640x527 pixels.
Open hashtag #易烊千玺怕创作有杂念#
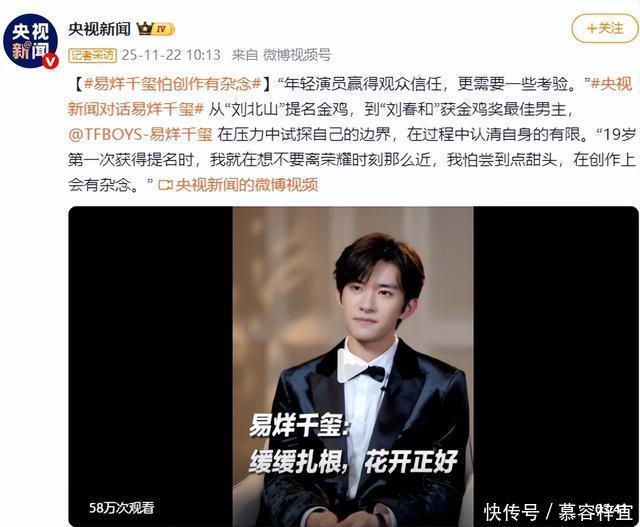(172, 84)
